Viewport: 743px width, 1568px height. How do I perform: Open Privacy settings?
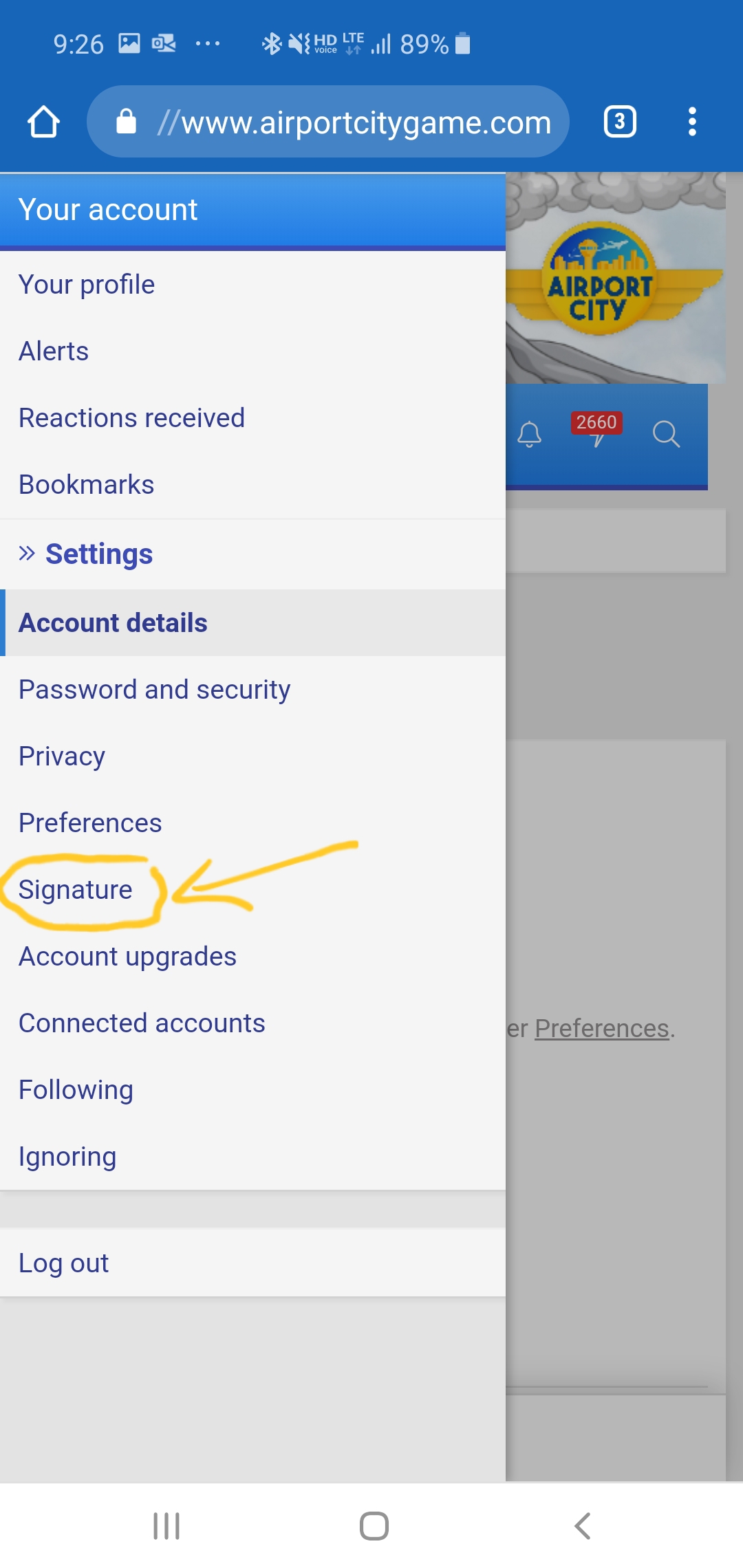pos(62,756)
